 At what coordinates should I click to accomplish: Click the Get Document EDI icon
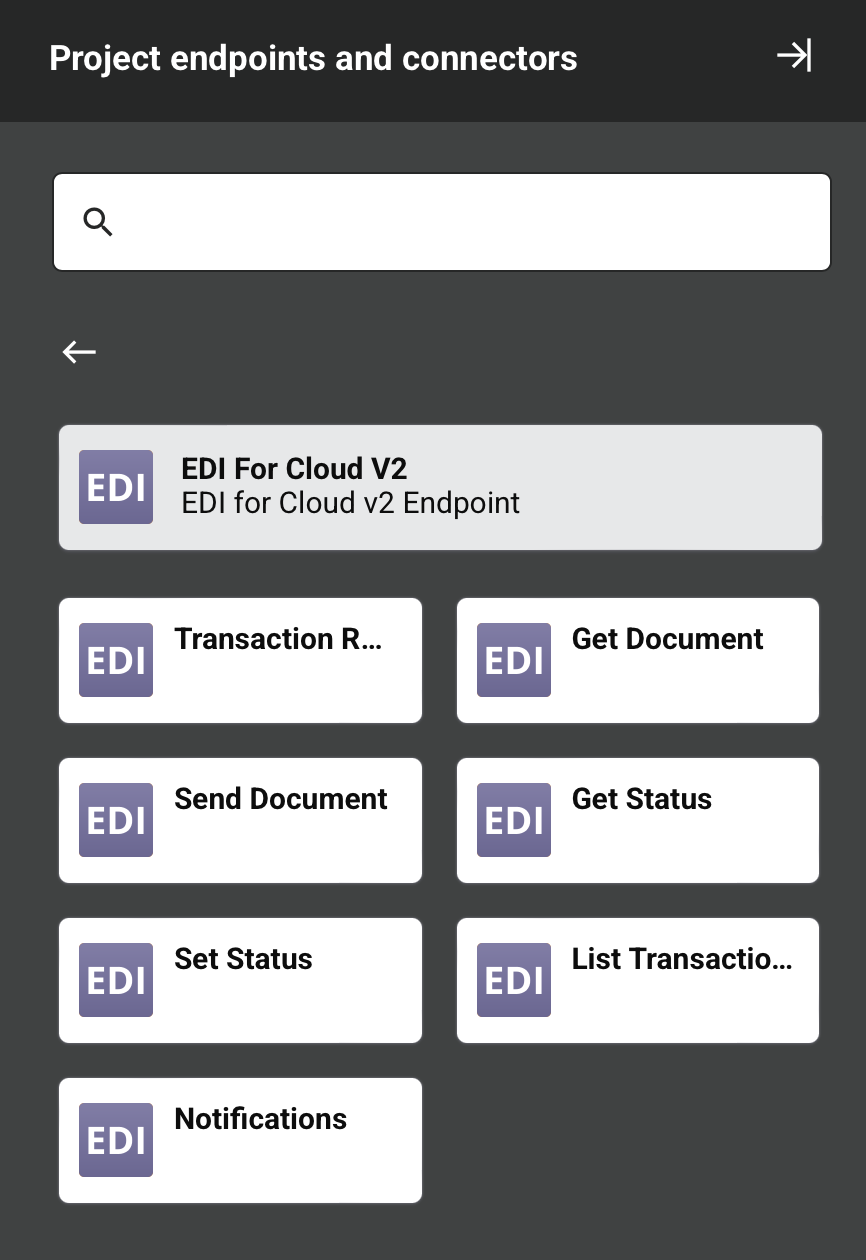pos(513,660)
